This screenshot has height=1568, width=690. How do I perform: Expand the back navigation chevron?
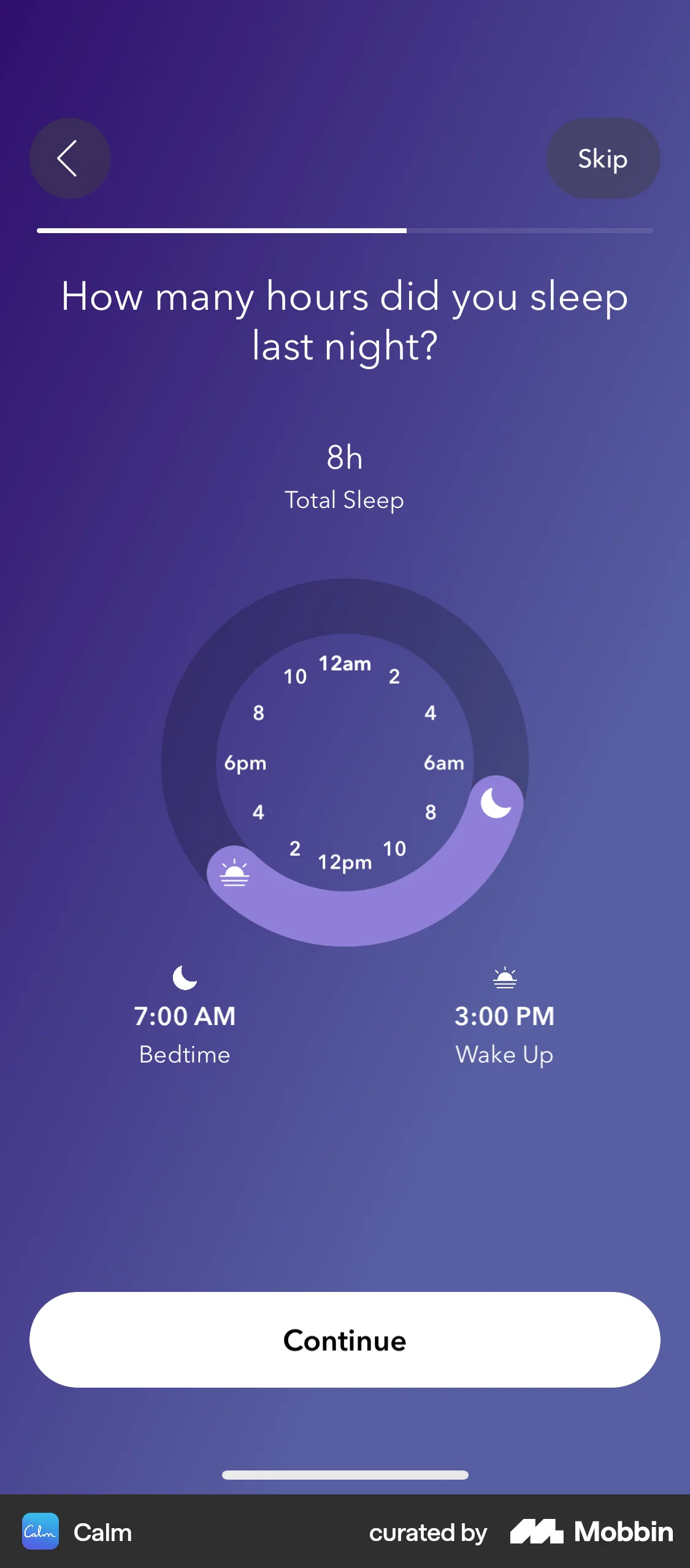coord(69,158)
